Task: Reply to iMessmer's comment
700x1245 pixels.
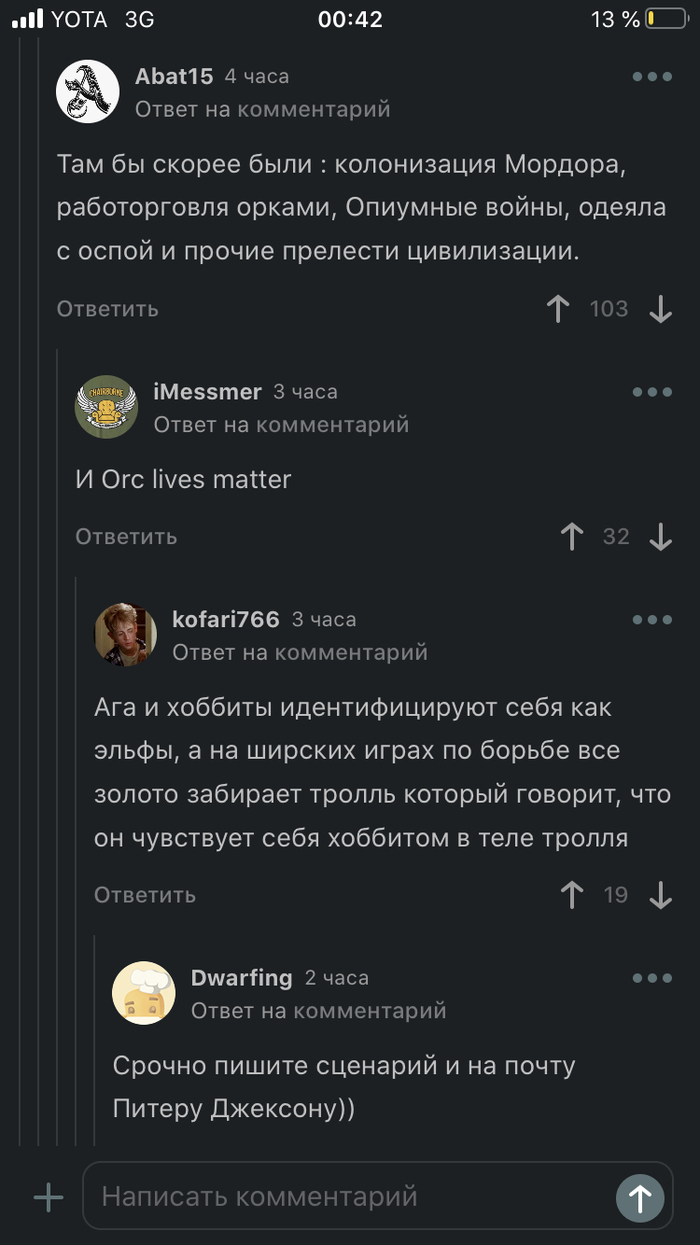Action: (126, 537)
